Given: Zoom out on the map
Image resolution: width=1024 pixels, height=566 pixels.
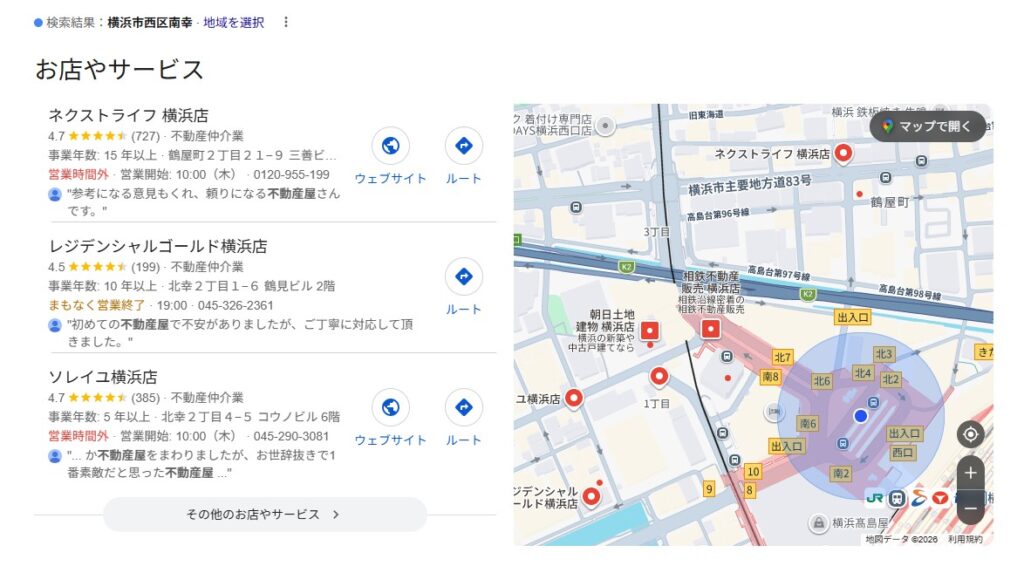Looking at the screenshot, I should coord(969,509).
